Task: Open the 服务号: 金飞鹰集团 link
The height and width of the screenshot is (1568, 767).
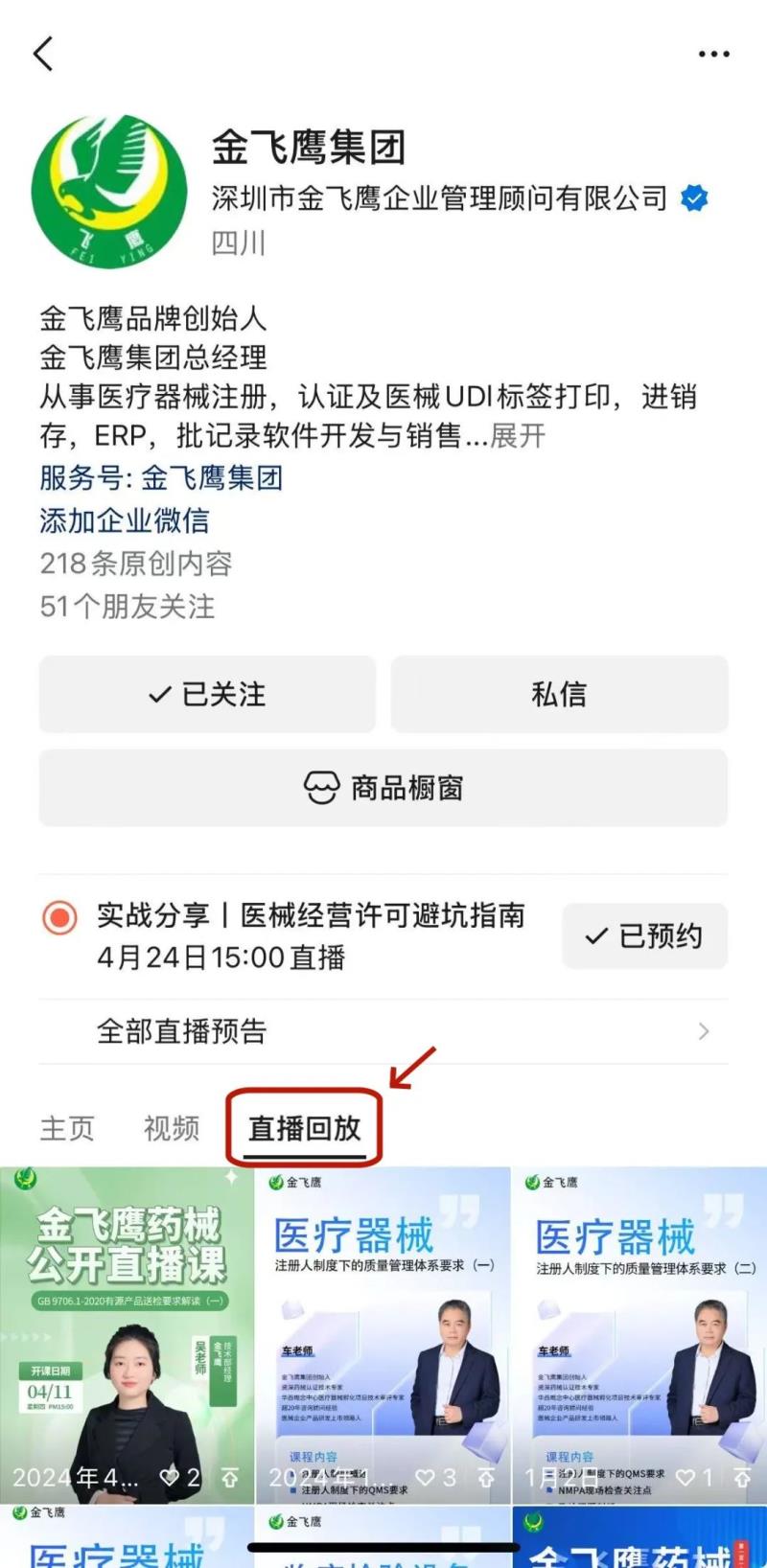Action: tap(161, 477)
